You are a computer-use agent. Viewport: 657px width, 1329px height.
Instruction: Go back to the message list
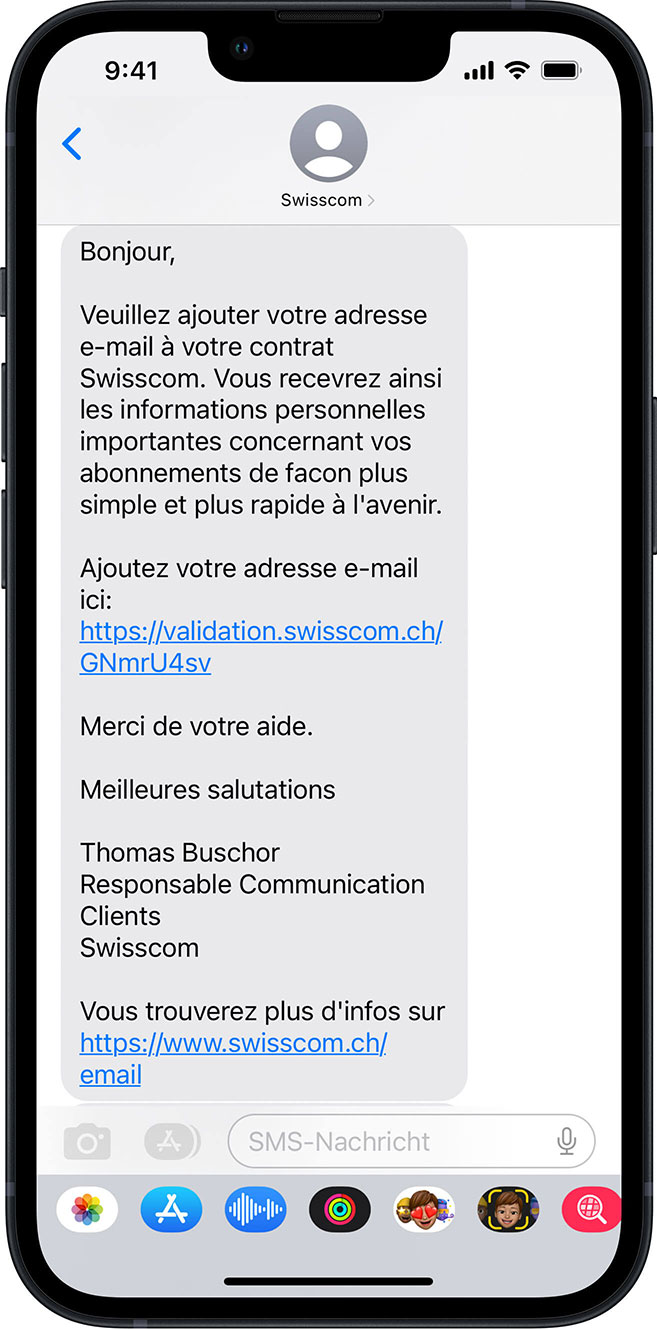tap(72, 144)
